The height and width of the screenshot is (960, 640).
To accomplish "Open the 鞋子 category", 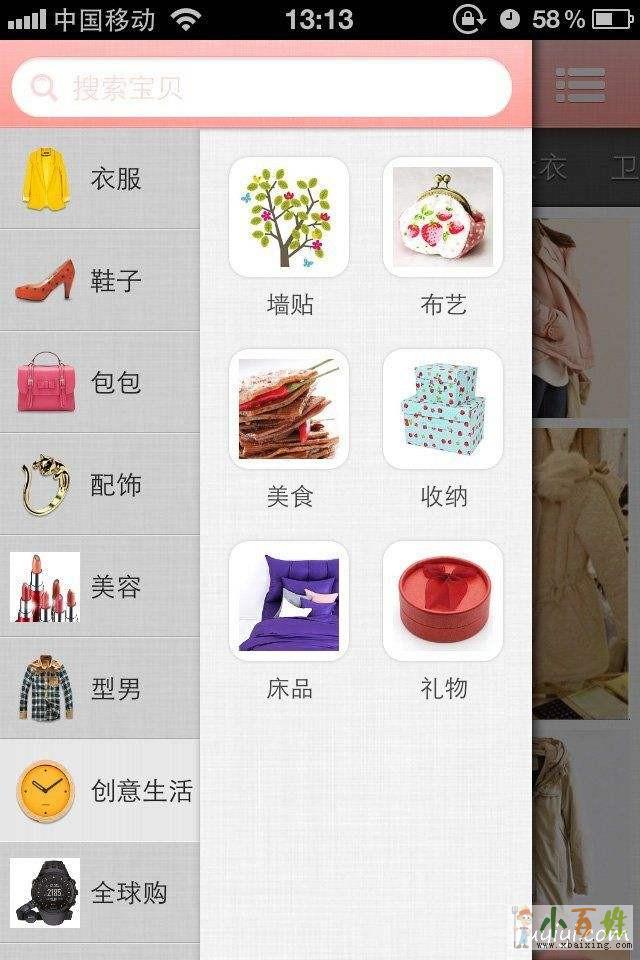I will tap(100, 282).
